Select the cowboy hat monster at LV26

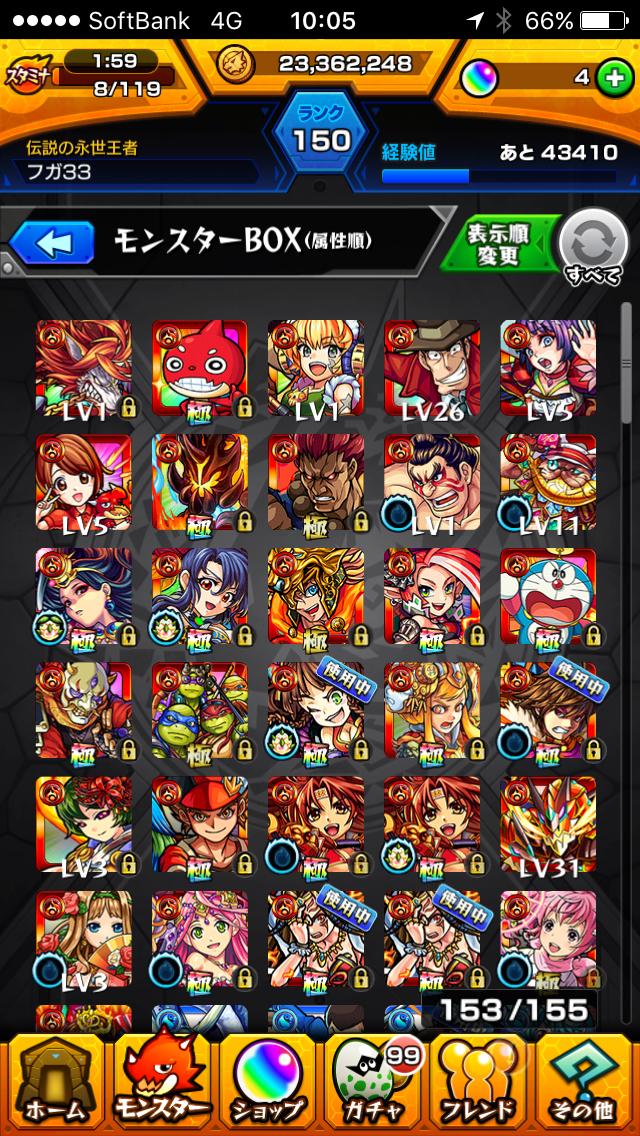pyautogui.click(x=432, y=369)
